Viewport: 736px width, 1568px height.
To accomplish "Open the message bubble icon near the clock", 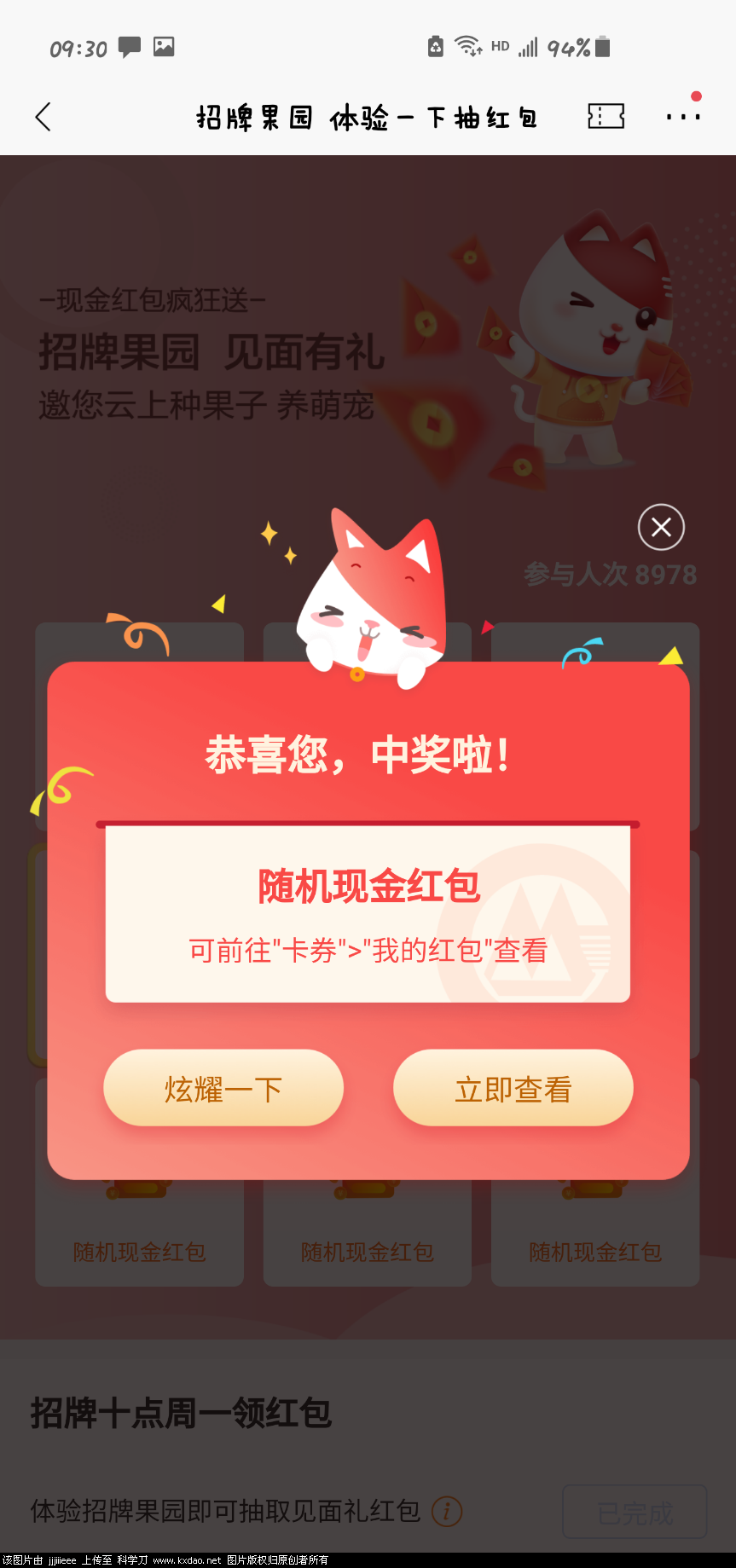I will click(x=129, y=47).
